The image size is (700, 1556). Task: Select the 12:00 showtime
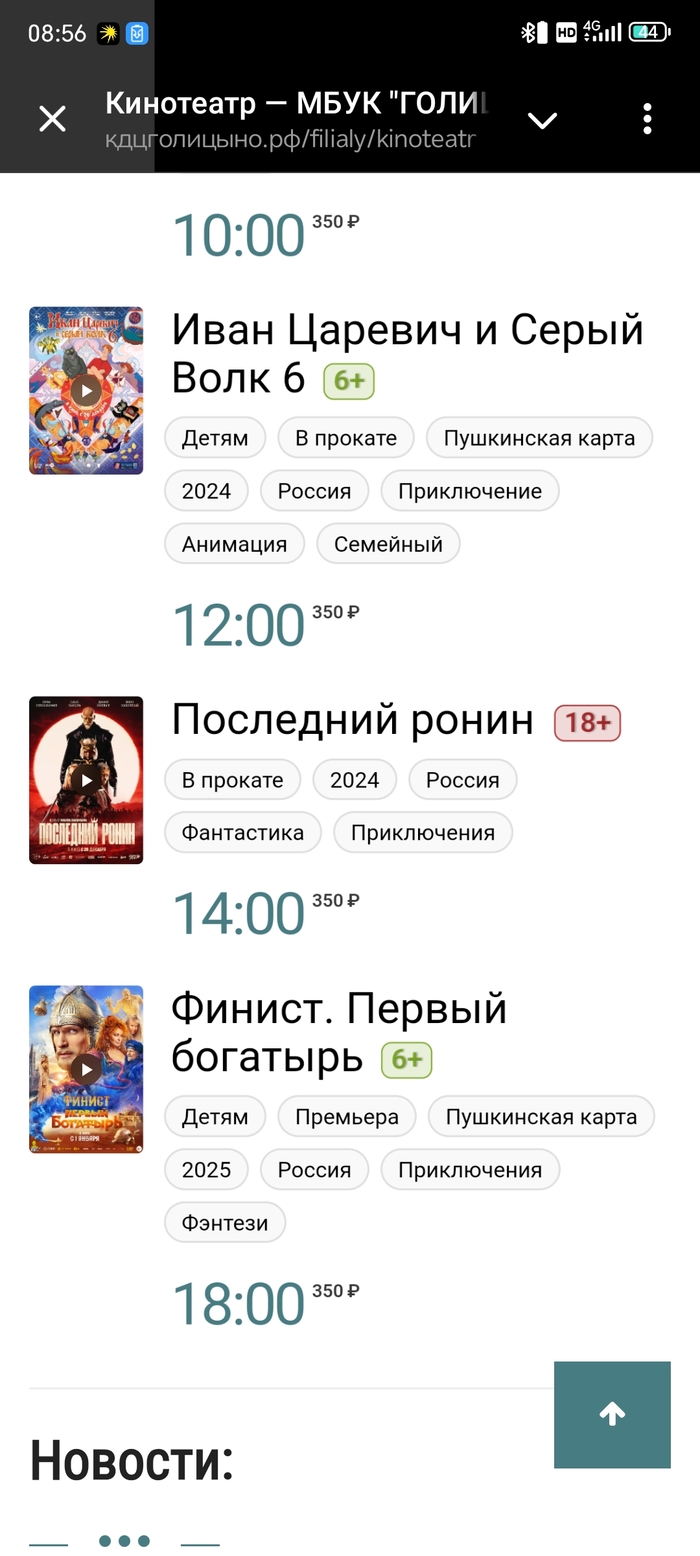coord(238,625)
